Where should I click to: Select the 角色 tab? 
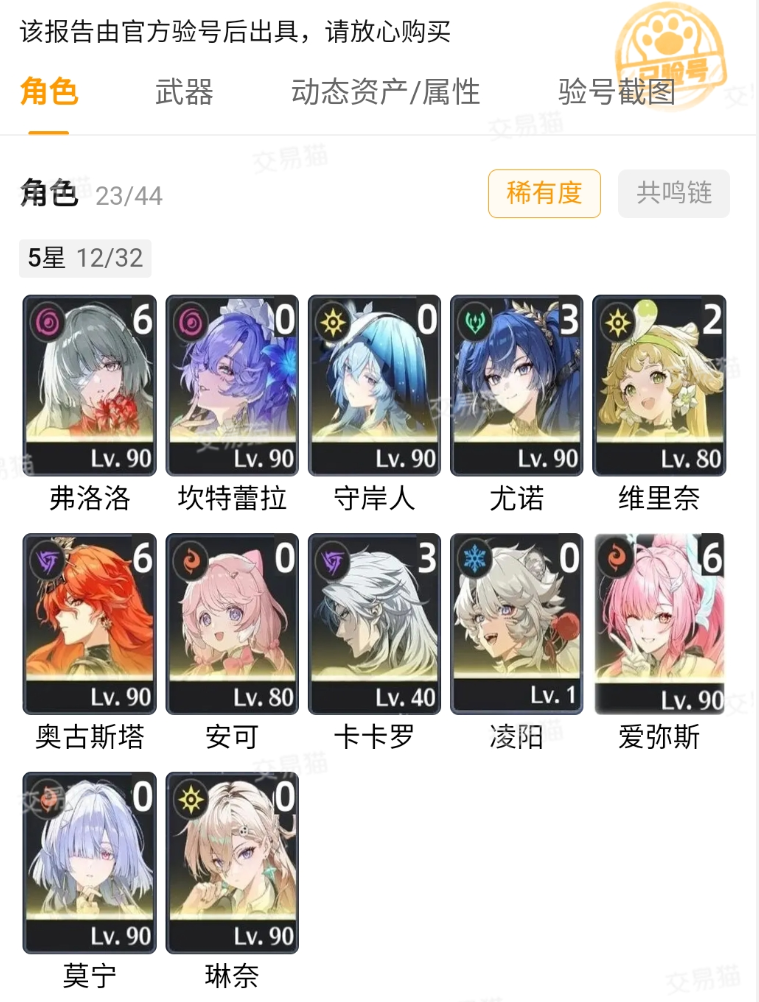48,92
